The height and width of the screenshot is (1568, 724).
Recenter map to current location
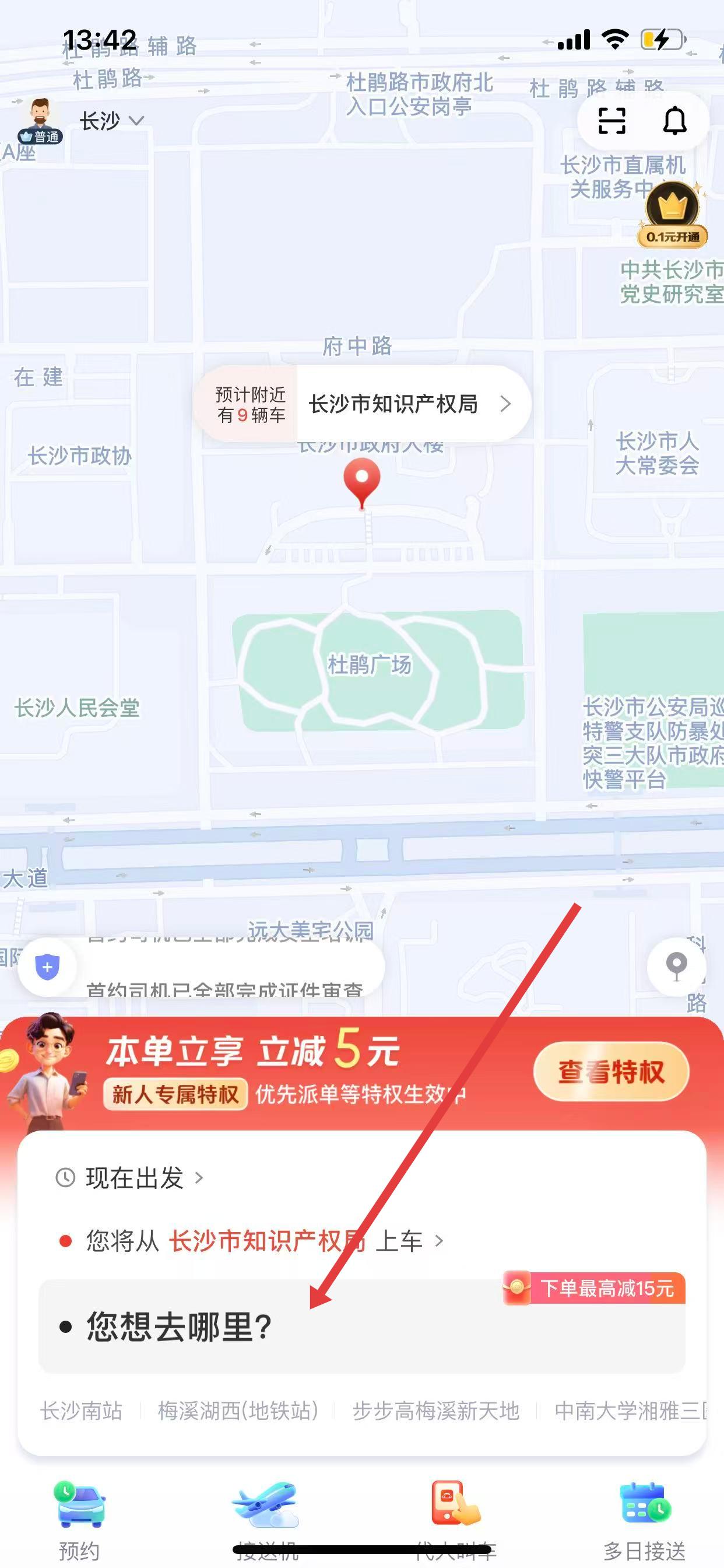(676, 967)
